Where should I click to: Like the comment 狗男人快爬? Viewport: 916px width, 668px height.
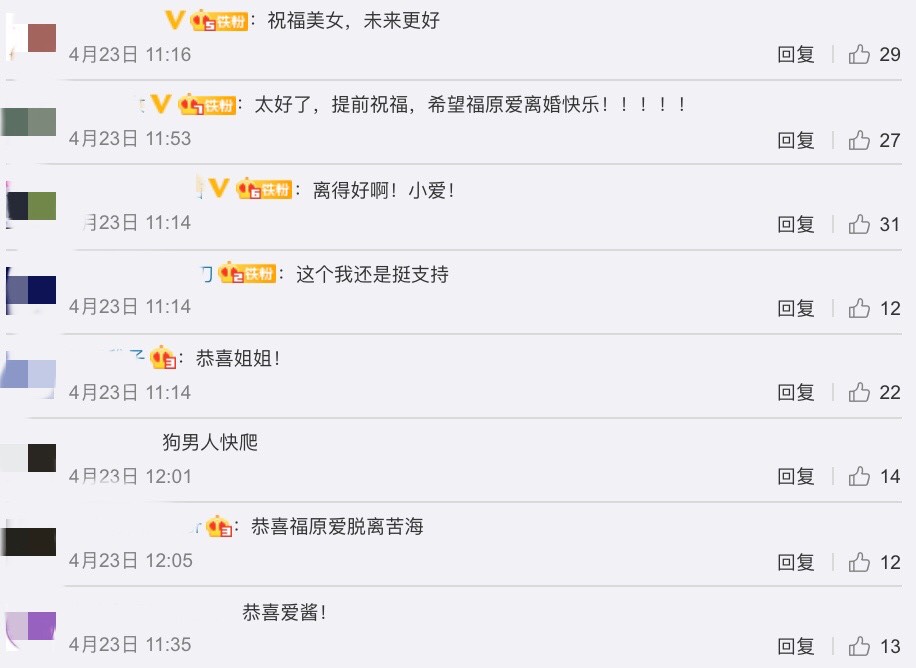(x=859, y=477)
